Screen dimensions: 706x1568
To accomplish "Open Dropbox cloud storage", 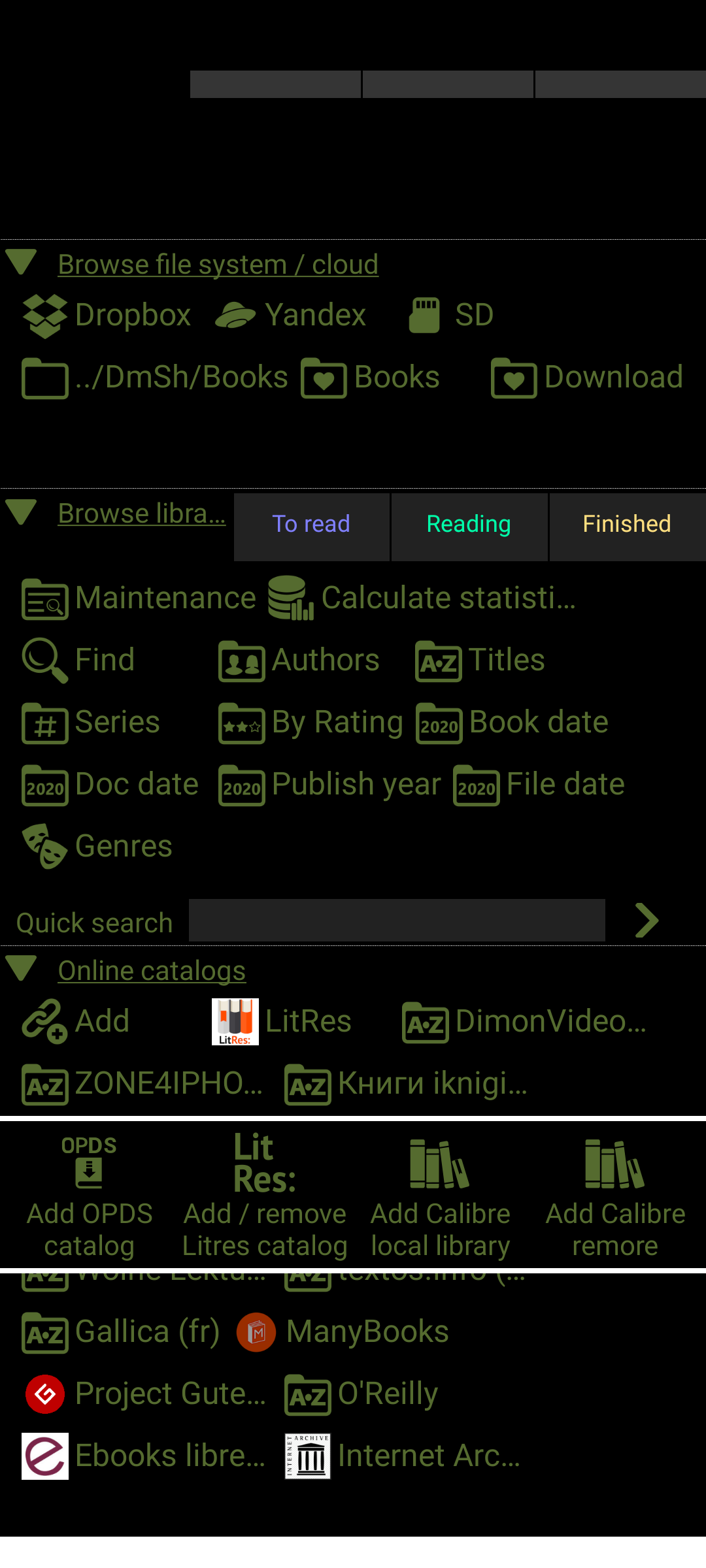I will [108, 316].
